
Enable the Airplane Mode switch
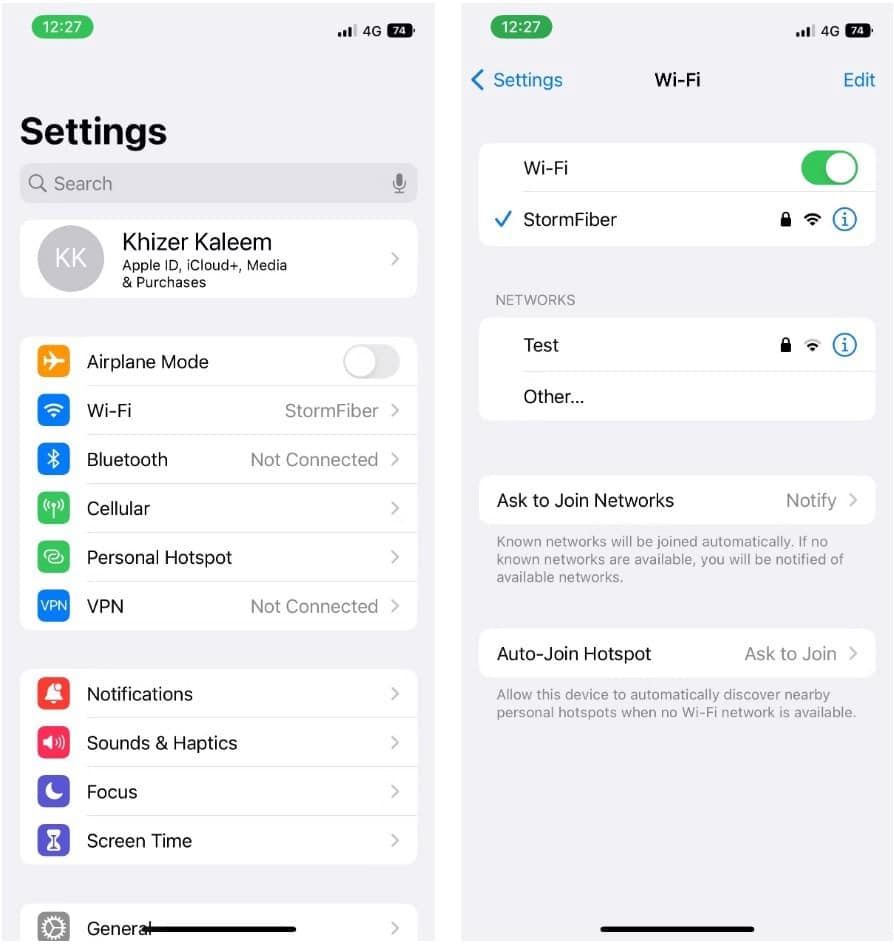pos(371,362)
